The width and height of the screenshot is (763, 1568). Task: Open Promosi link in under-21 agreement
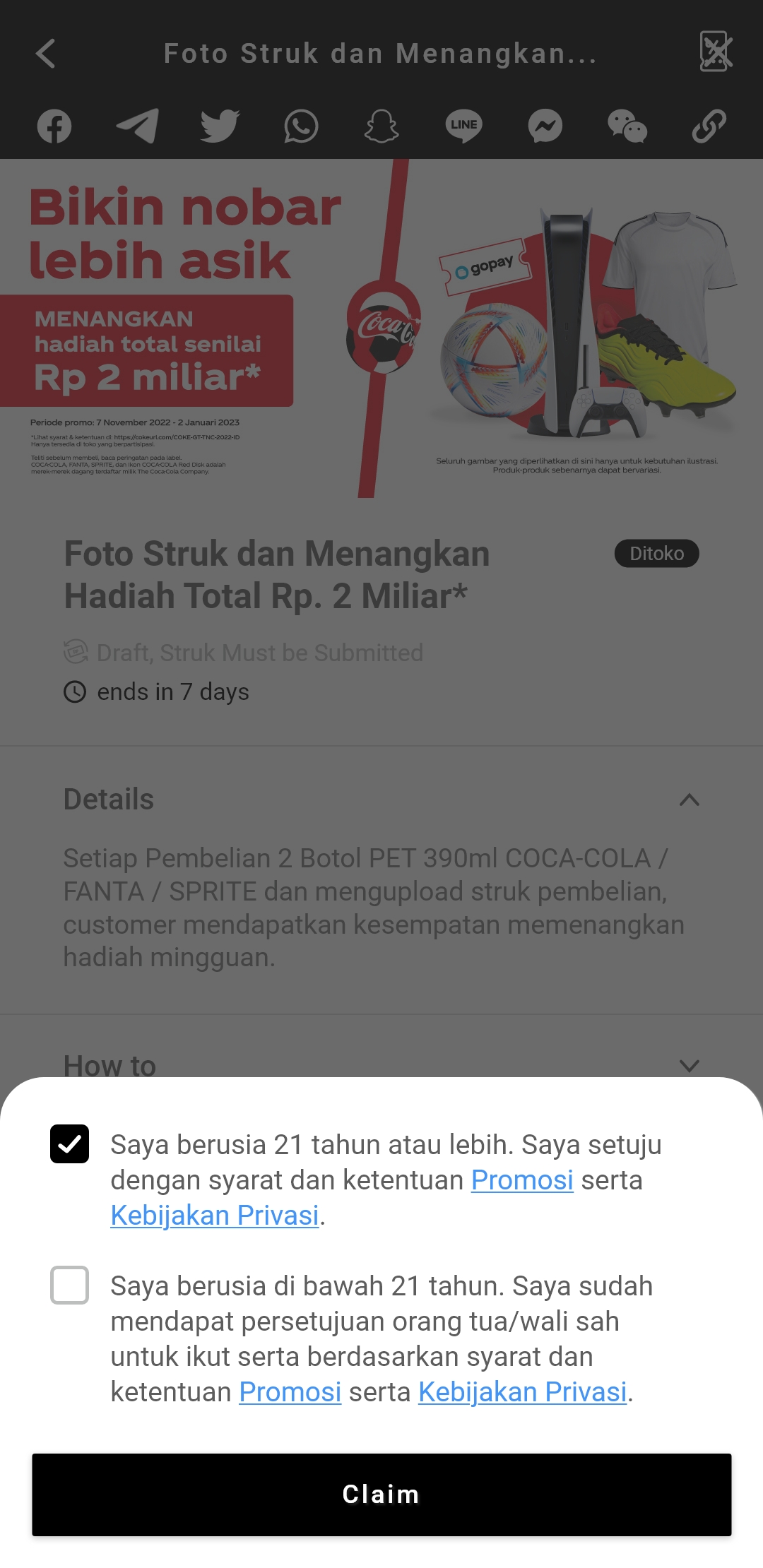pos(290,1392)
